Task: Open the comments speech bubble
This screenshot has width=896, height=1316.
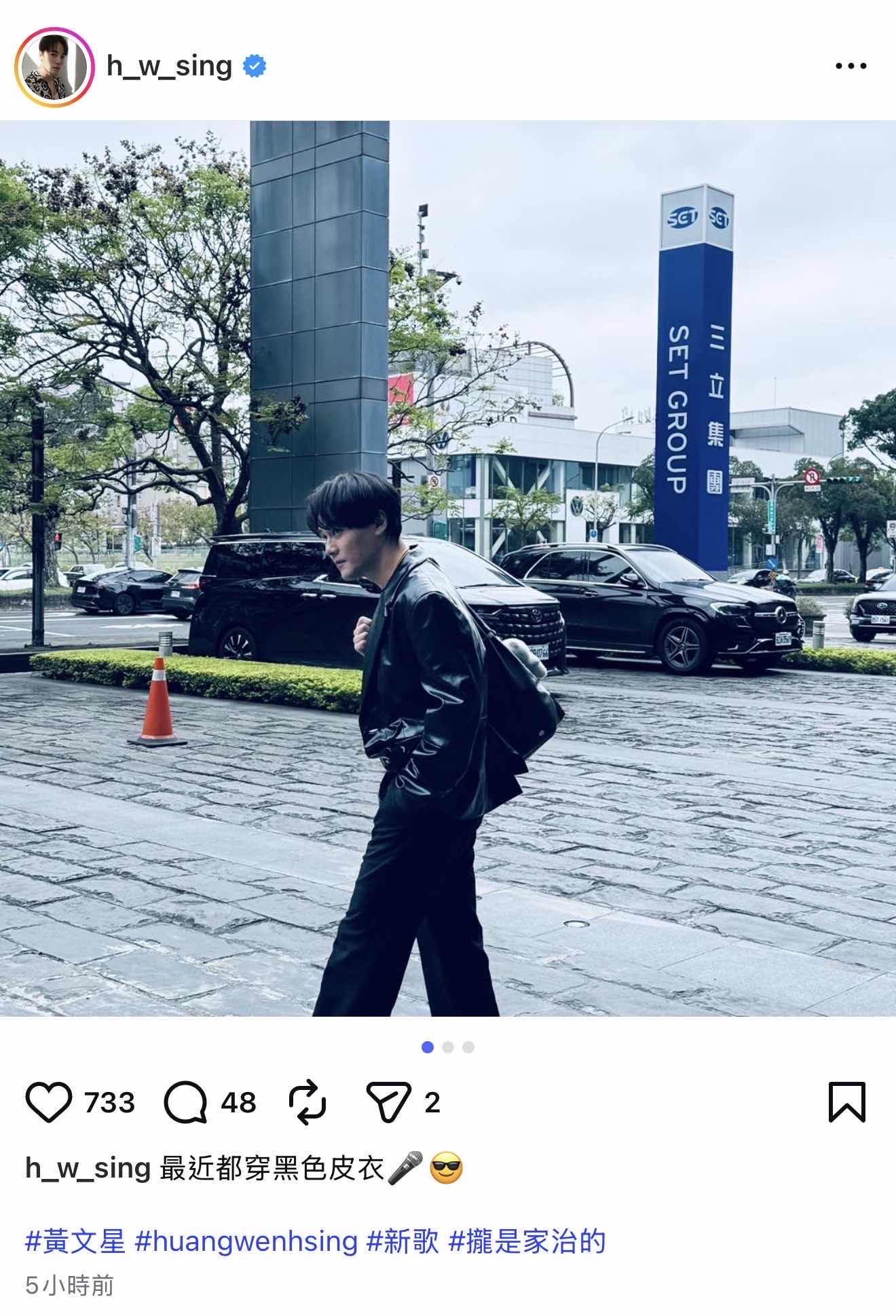Action: (185, 1102)
